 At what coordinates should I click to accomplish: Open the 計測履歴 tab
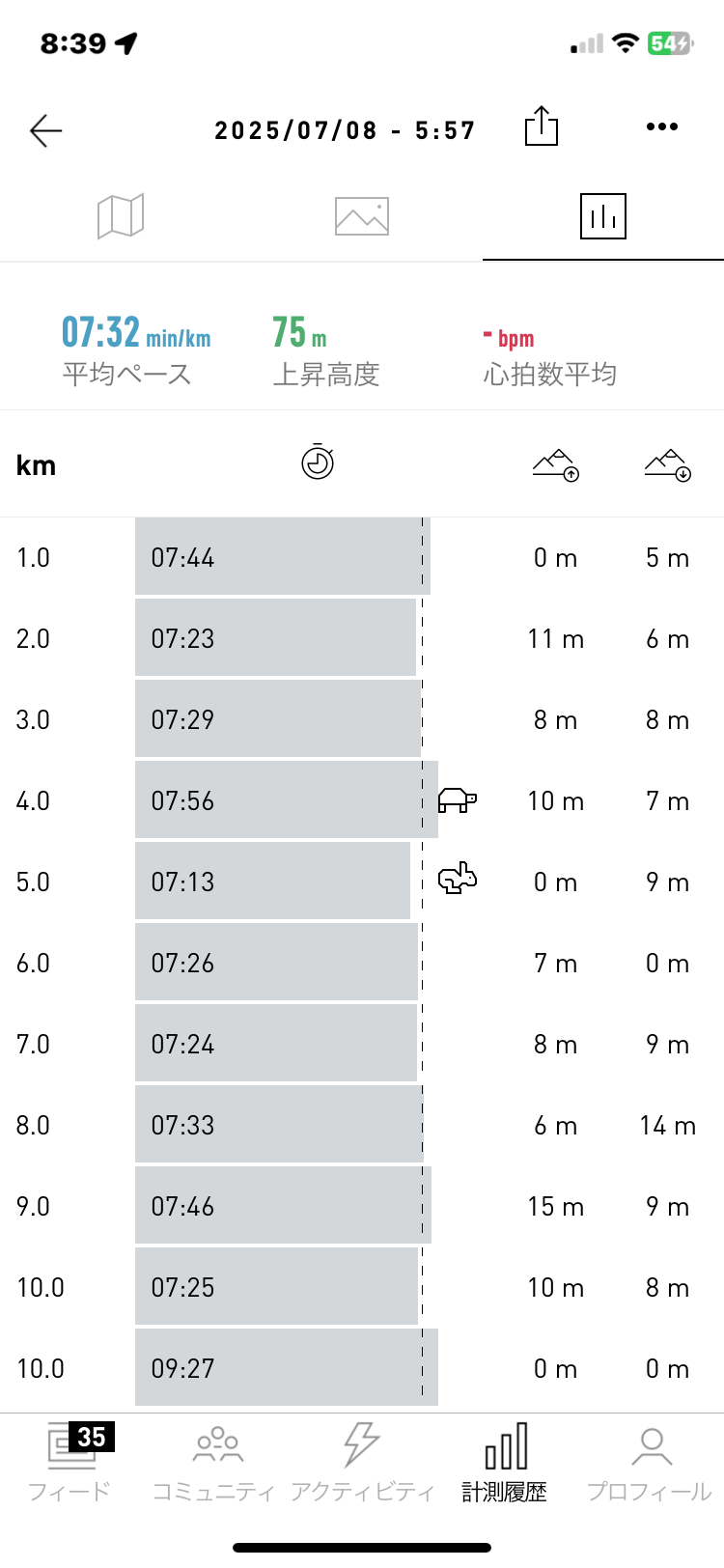coord(505,1463)
